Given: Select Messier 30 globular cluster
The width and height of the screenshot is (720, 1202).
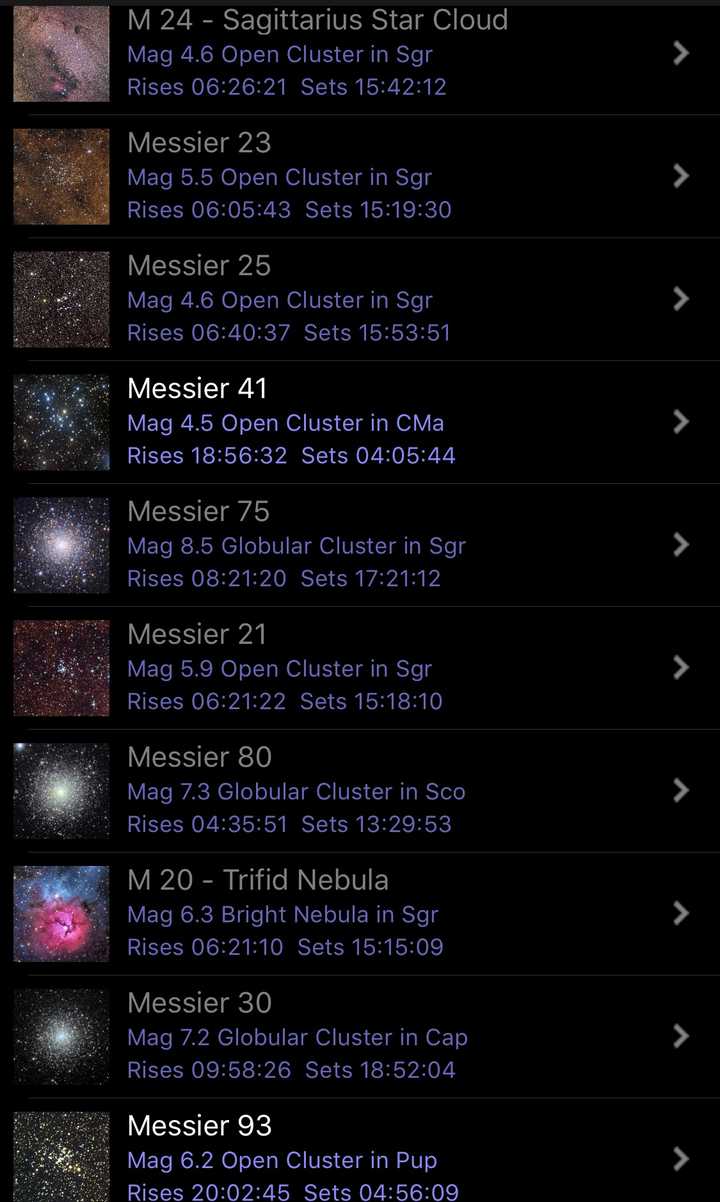Looking at the screenshot, I should [x=360, y=1037].
